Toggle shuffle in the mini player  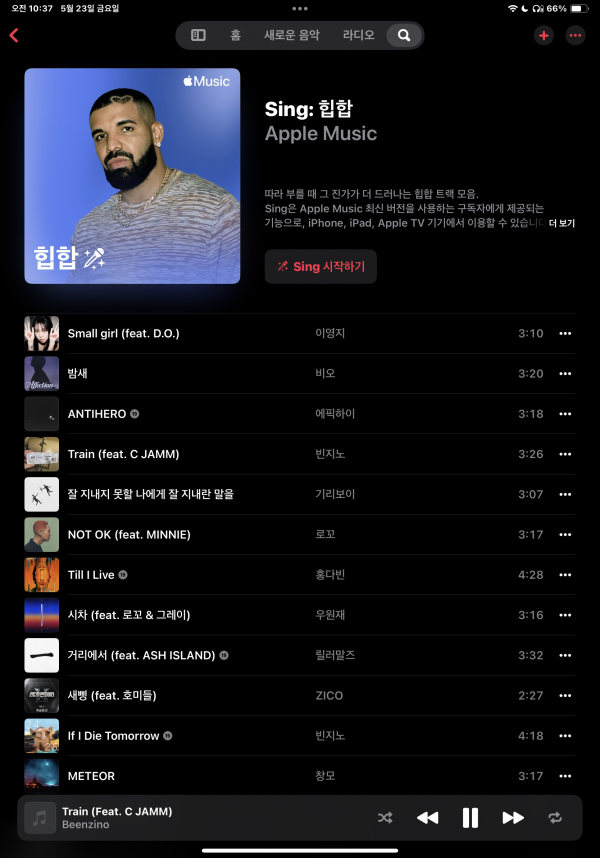point(385,817)
